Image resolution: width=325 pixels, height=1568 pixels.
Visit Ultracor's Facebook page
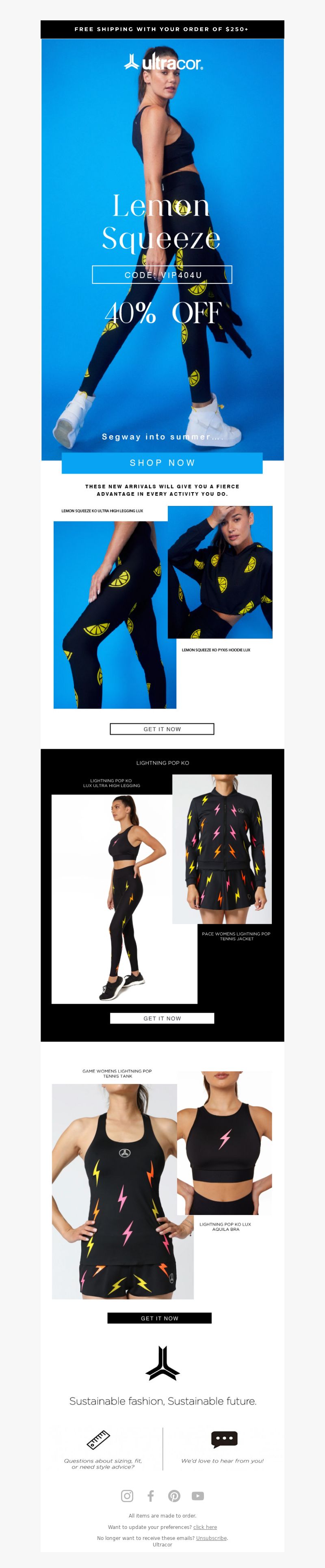click(x=151, y=1496)
